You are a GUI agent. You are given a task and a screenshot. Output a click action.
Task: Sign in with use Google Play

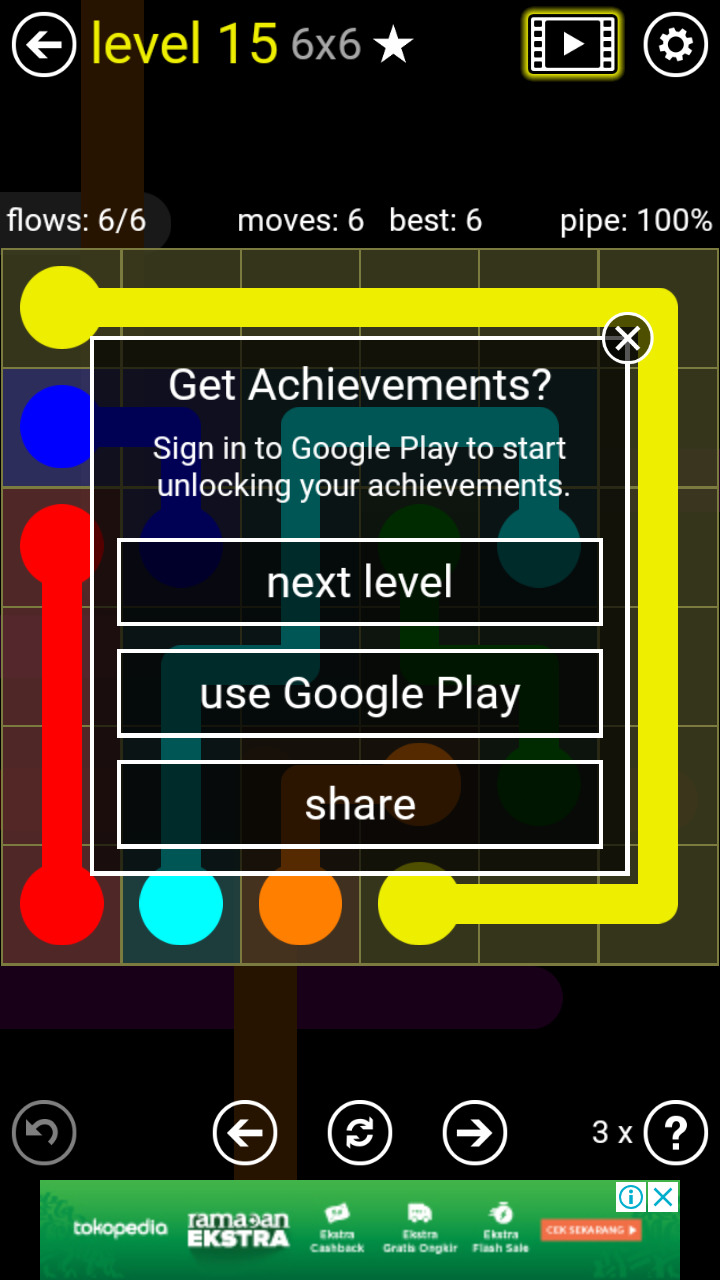coord(360,693)
